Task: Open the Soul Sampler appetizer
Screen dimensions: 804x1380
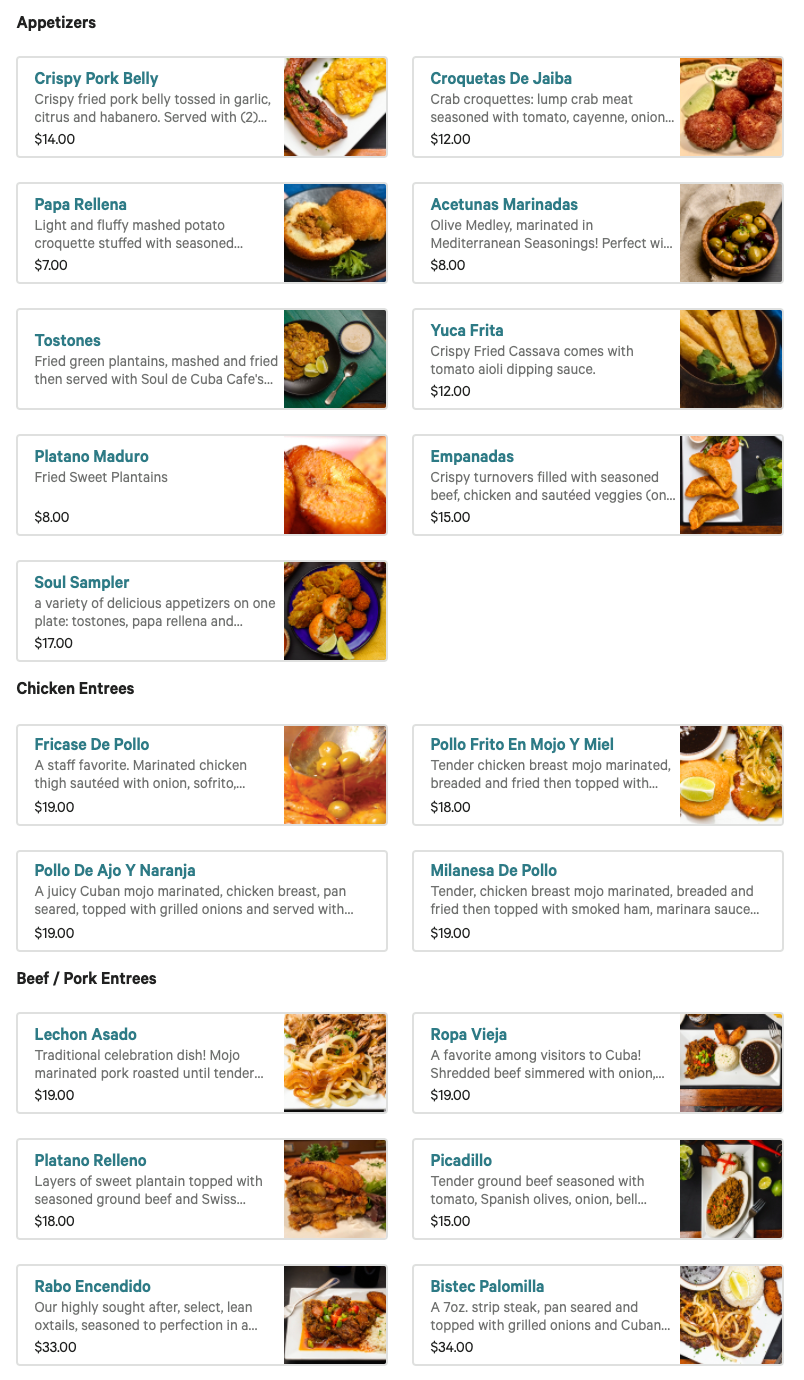Action: pyautogui.click(x=201, y=611)
